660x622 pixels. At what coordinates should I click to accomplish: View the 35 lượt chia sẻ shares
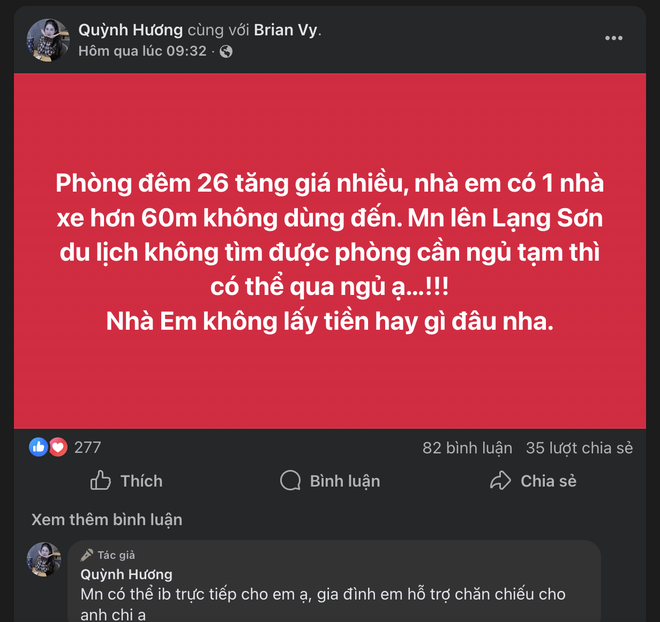click(x=579, y=448)
